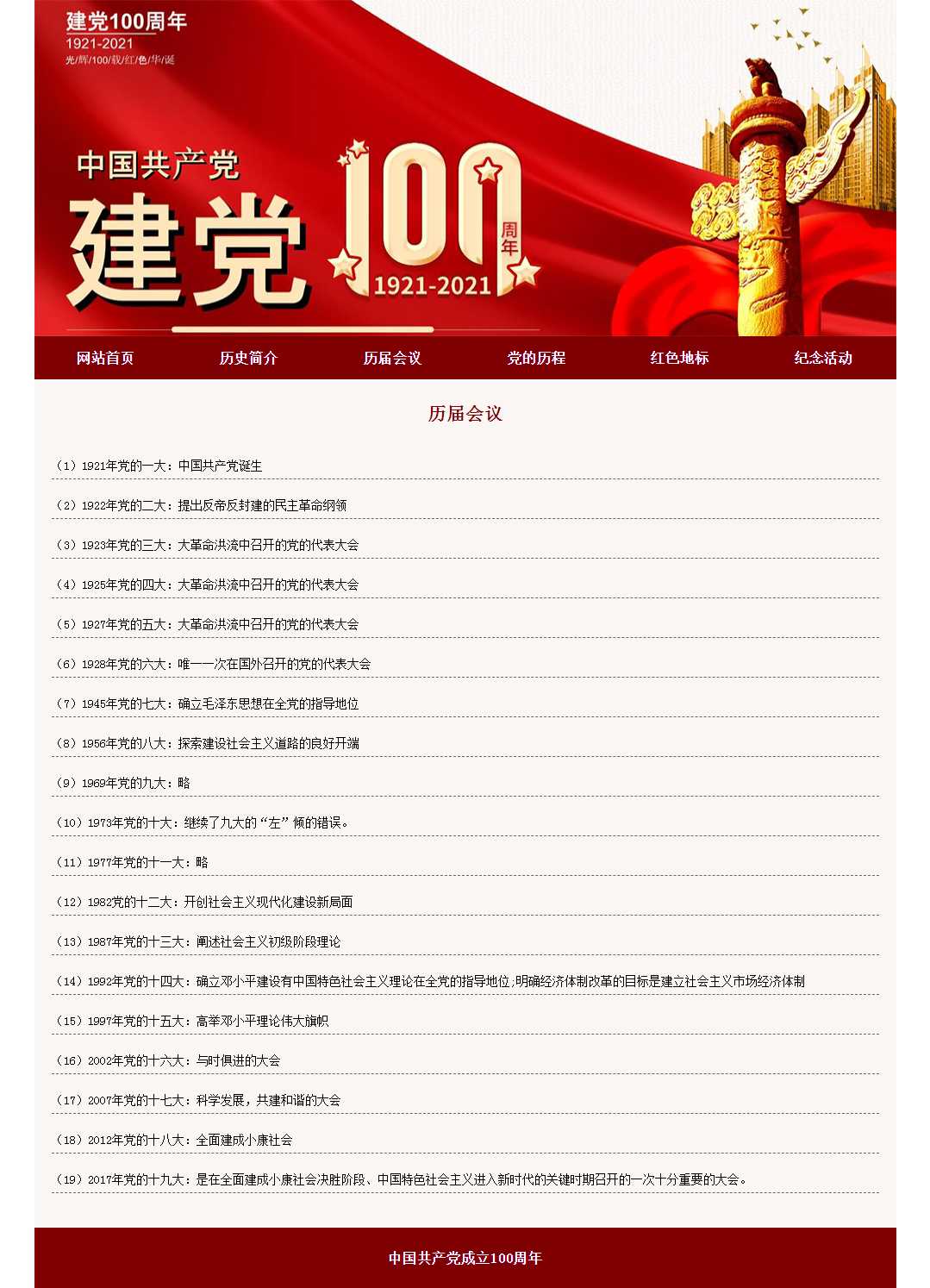This screenshot has height=1288, width=930.
Task: View the 1945年党的七大 entry
Action: point(207,703)
